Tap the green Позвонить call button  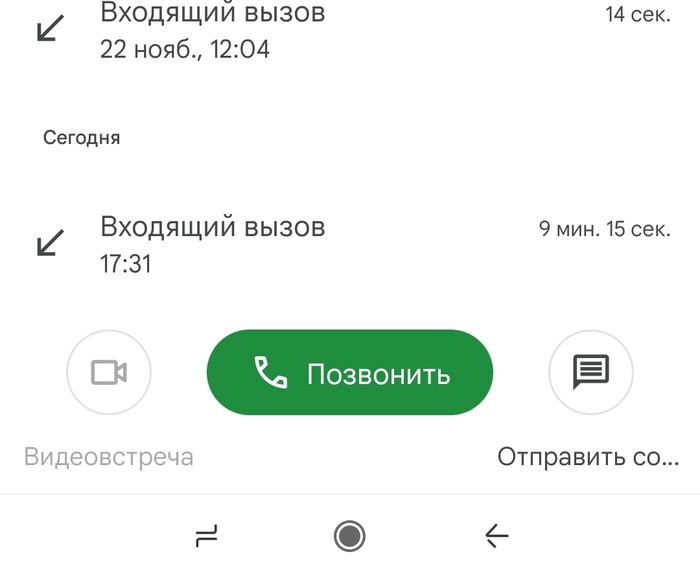(x=350, y=373)
